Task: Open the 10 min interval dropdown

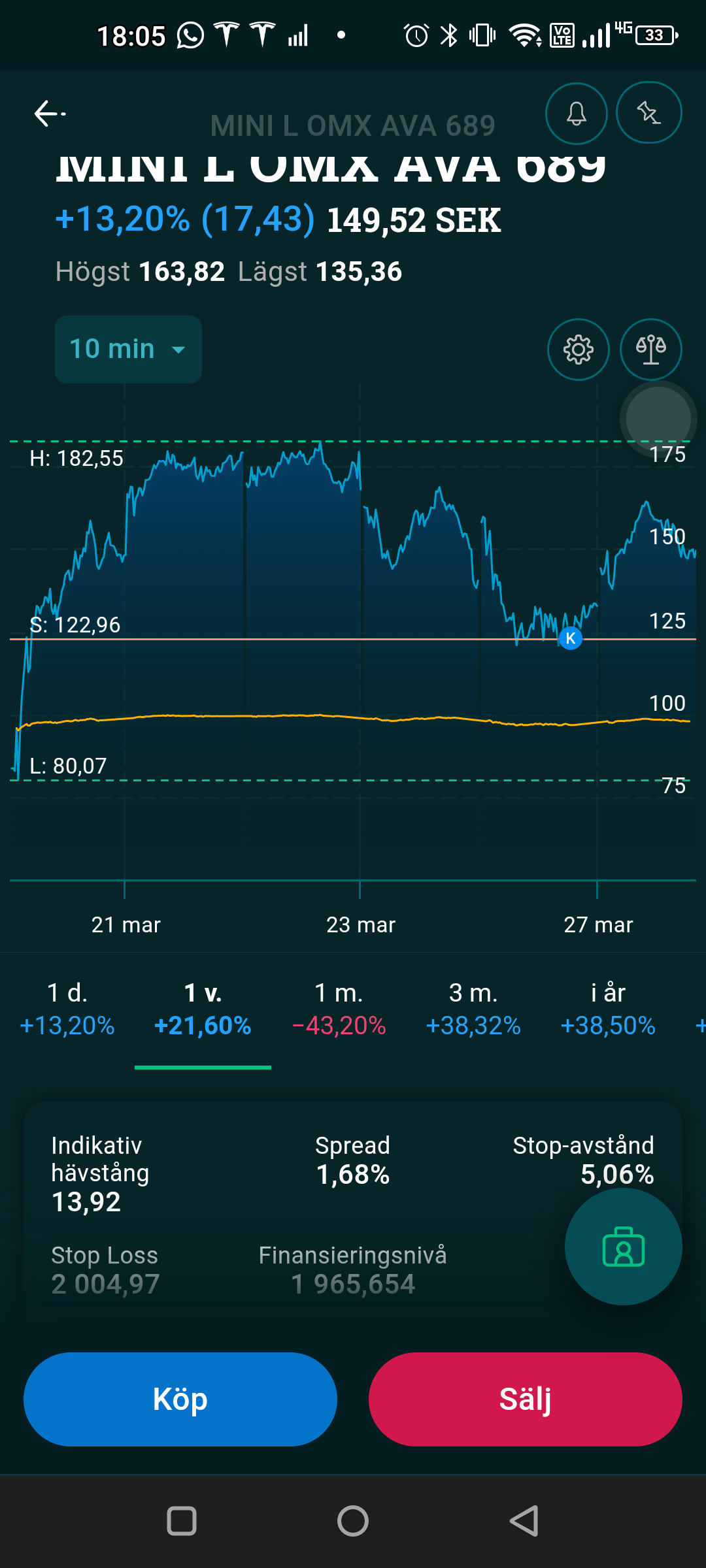Action: click(128, 350)
